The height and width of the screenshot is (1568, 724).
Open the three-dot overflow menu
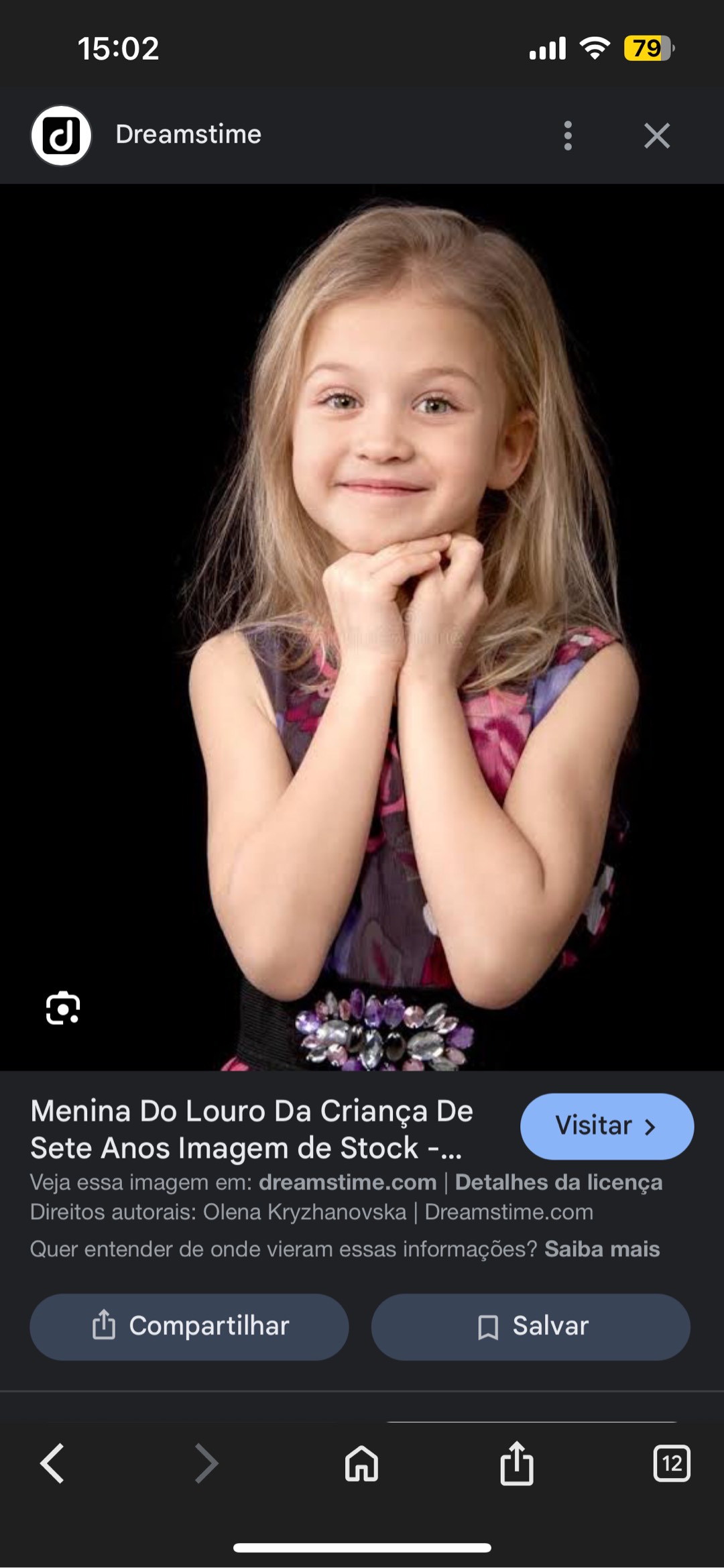point(568,135)
